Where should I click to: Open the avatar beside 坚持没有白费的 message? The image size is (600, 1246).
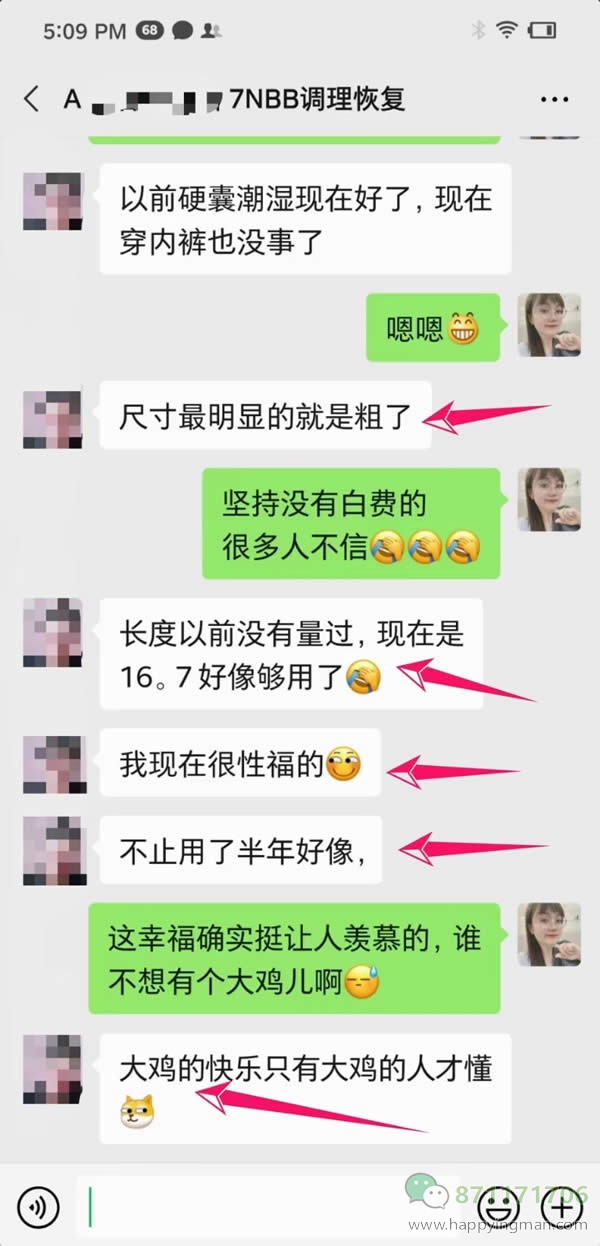[548, 499]
